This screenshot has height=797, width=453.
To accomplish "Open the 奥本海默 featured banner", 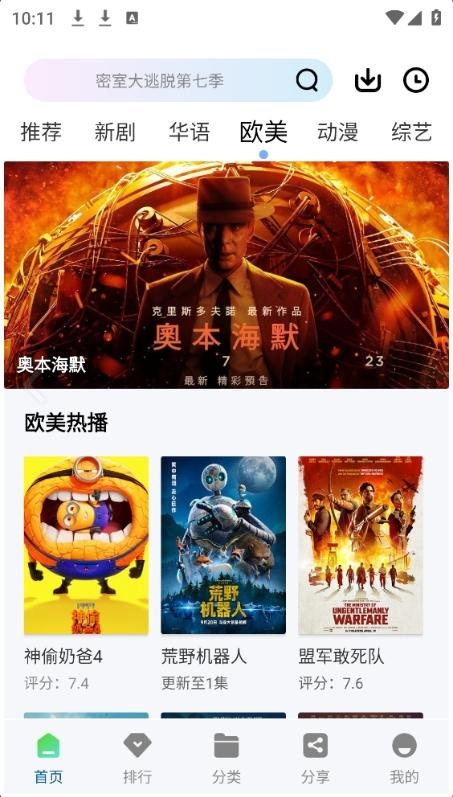I will click(226, 275).
